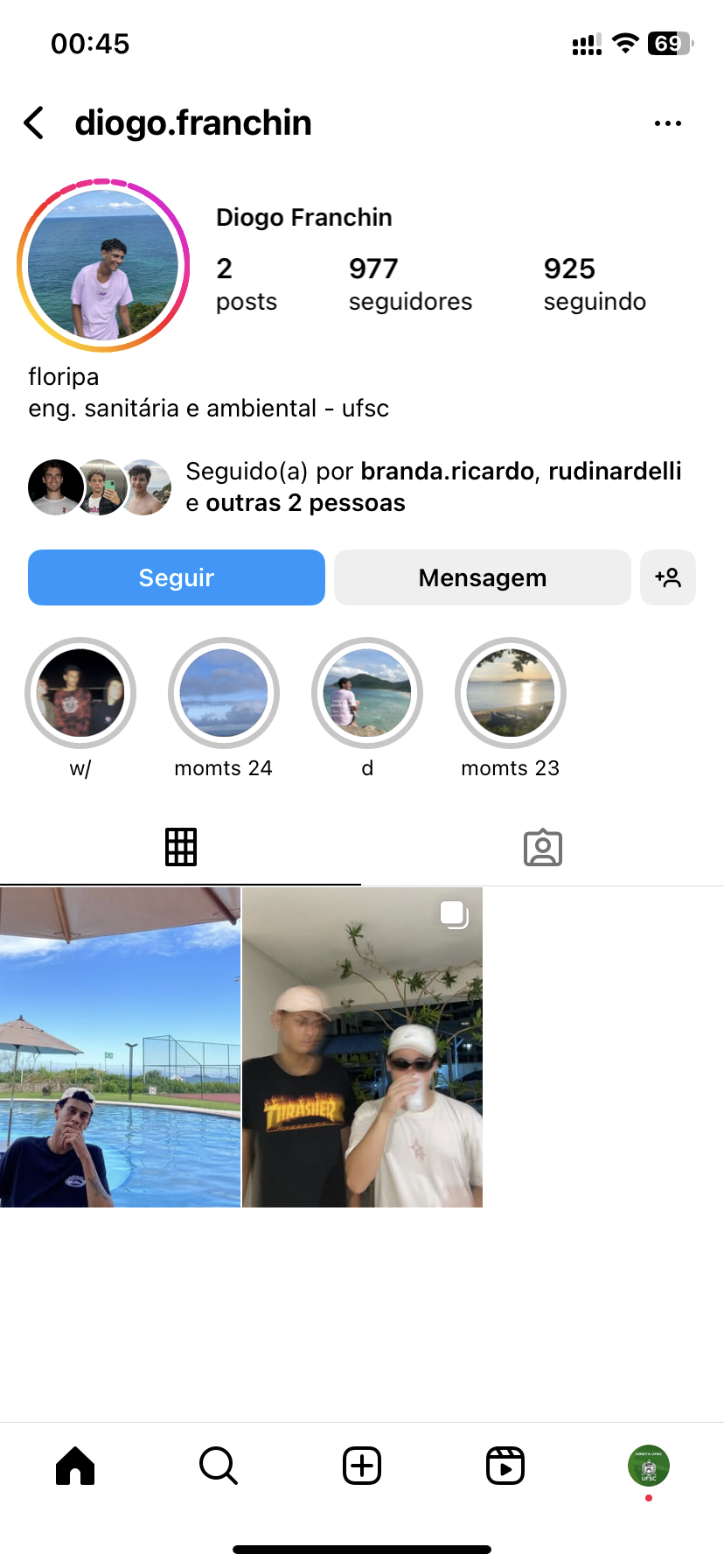This screenshot has width=724, height=1568.
Task: Open the 925 seguindo list
Action: (594, 284)
